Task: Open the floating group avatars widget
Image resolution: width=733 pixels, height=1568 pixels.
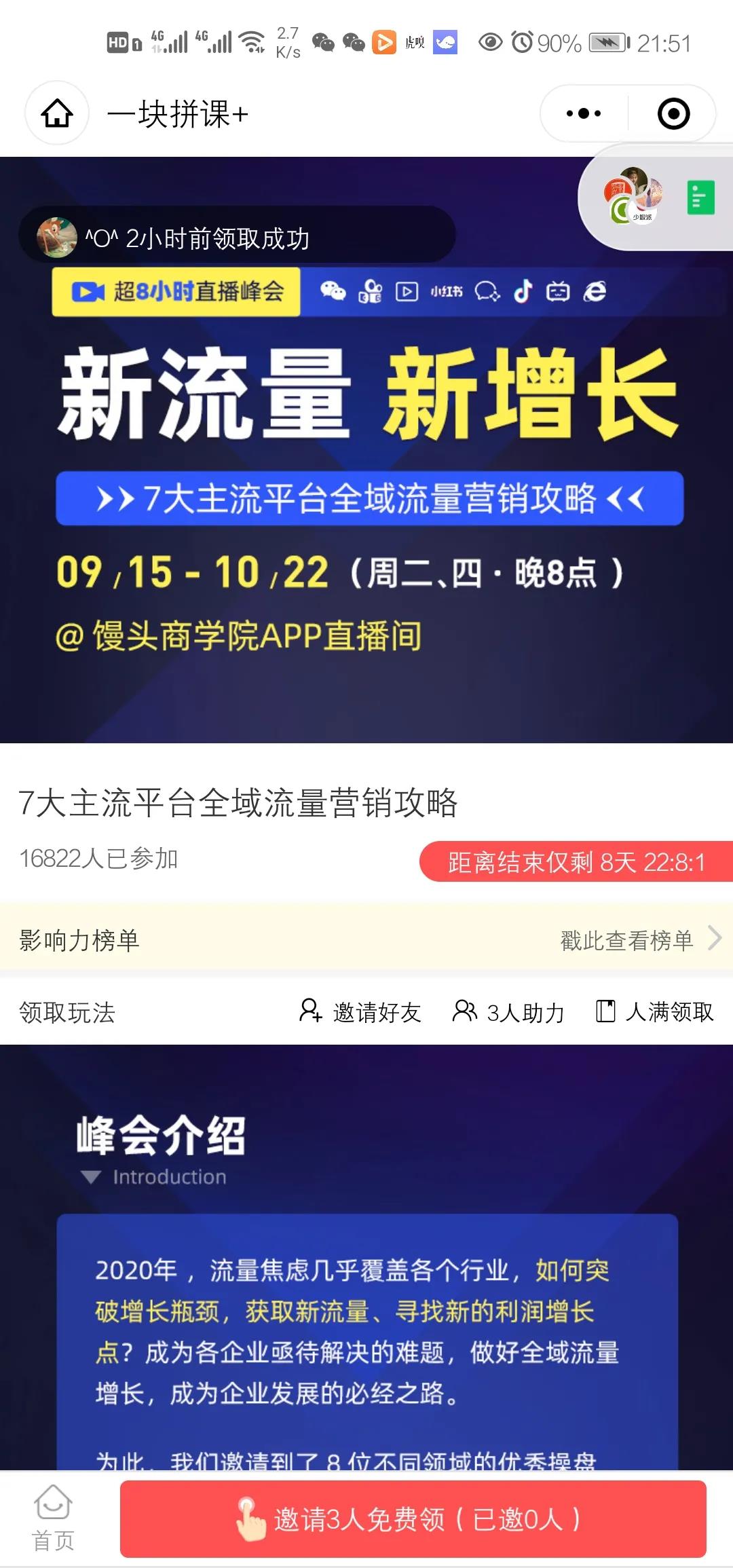Action: pyautogui.click(x=633, y=197)
